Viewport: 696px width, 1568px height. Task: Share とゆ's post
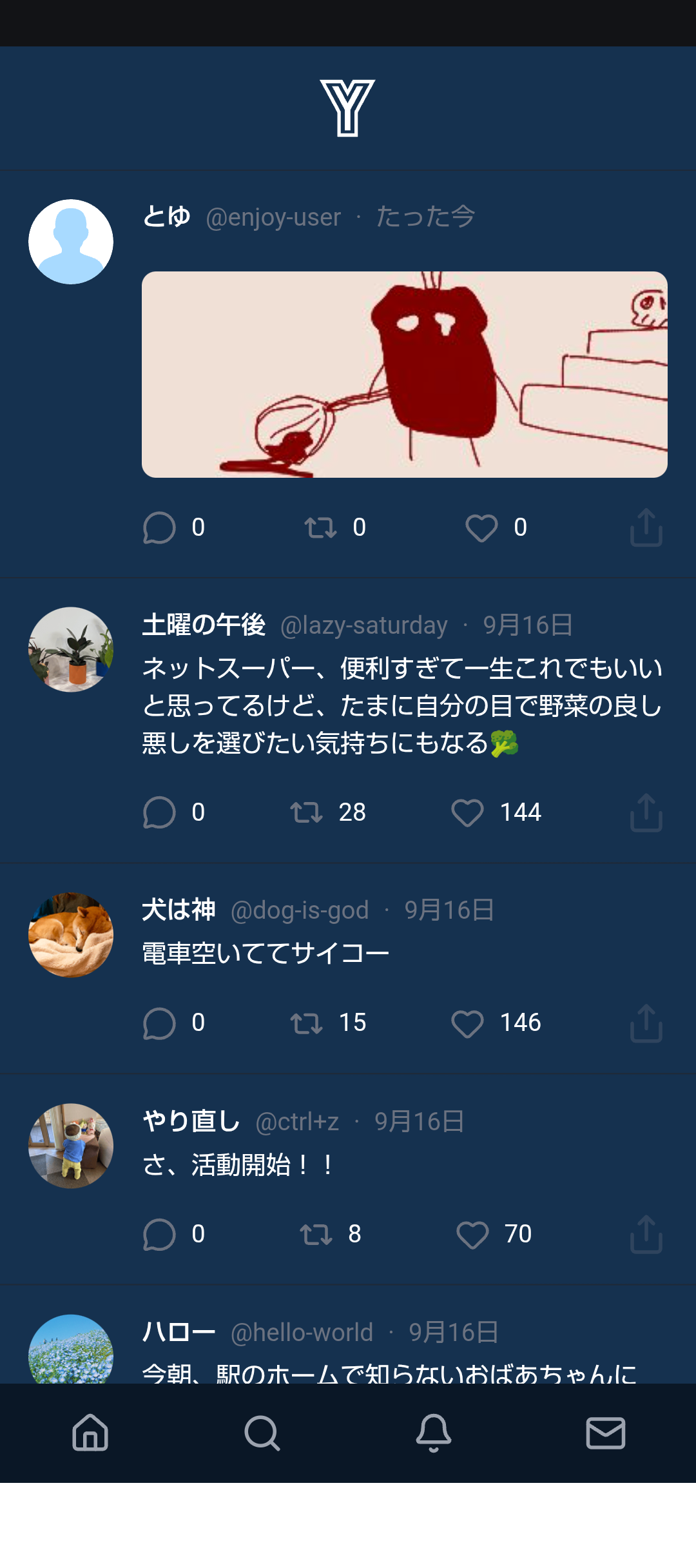646,528
